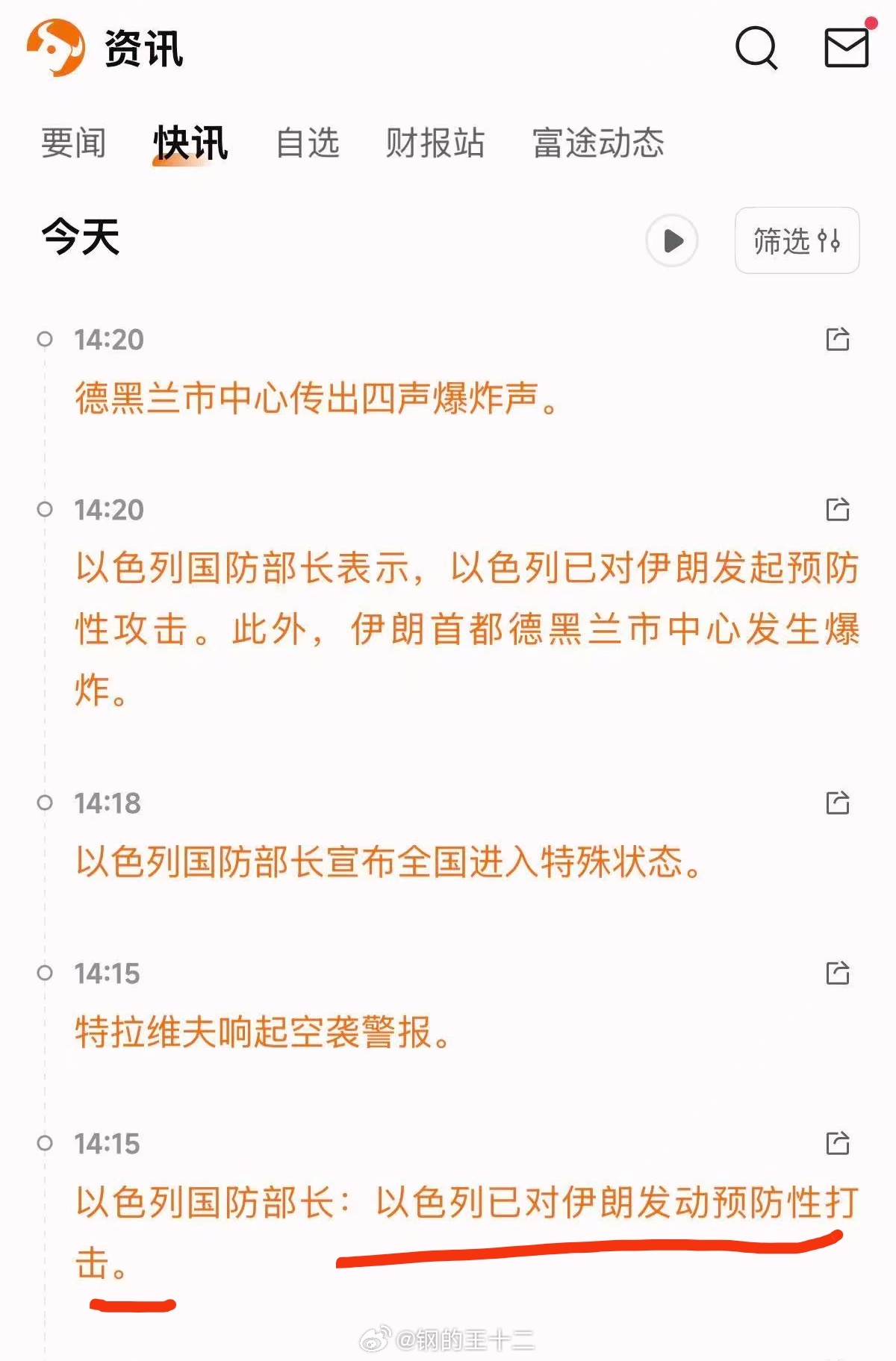The width and height of the screenshot is (896, 1361).
Task: Share the 14:15 air raid siren news
Action: (838, 973)
